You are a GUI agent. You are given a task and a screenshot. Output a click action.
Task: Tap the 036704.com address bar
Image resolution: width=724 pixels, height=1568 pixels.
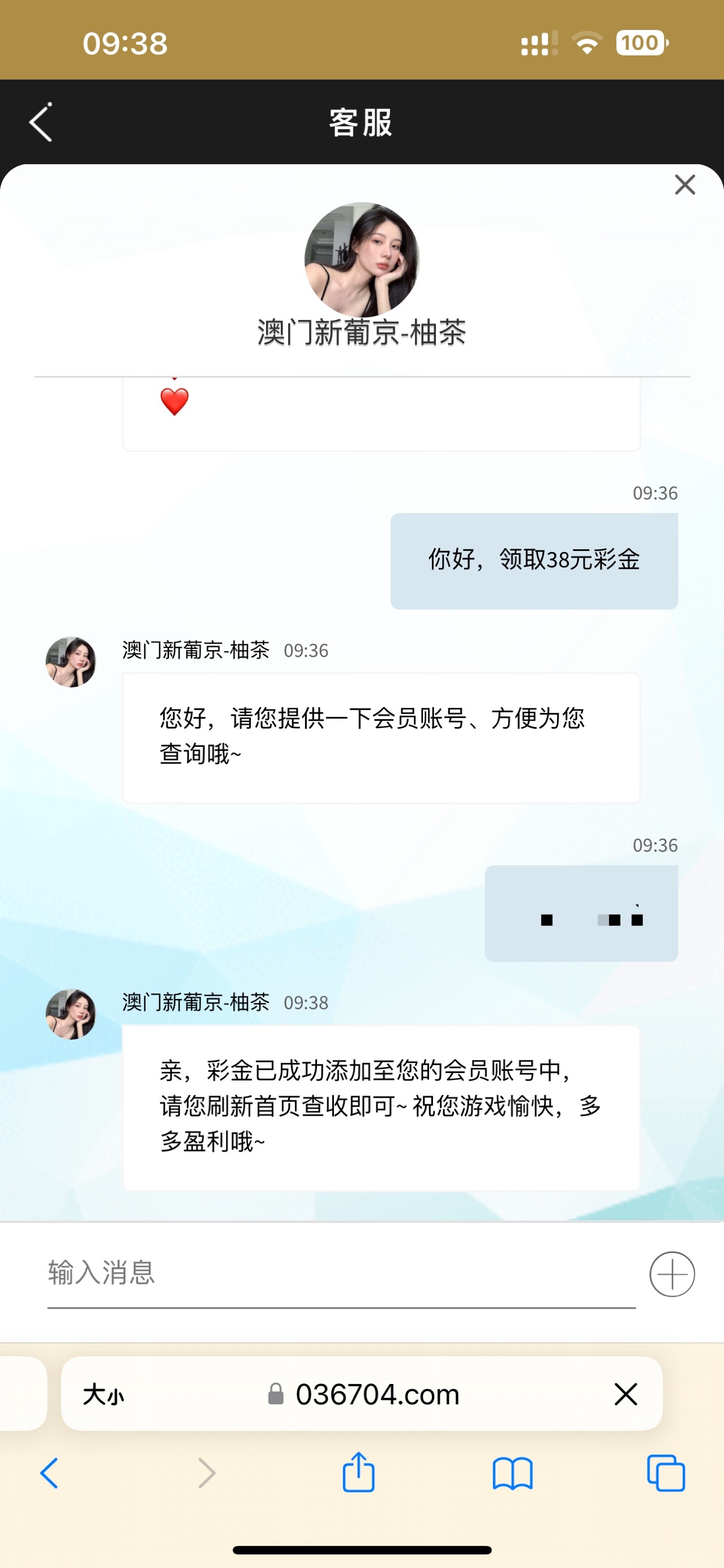point(377,1394)
